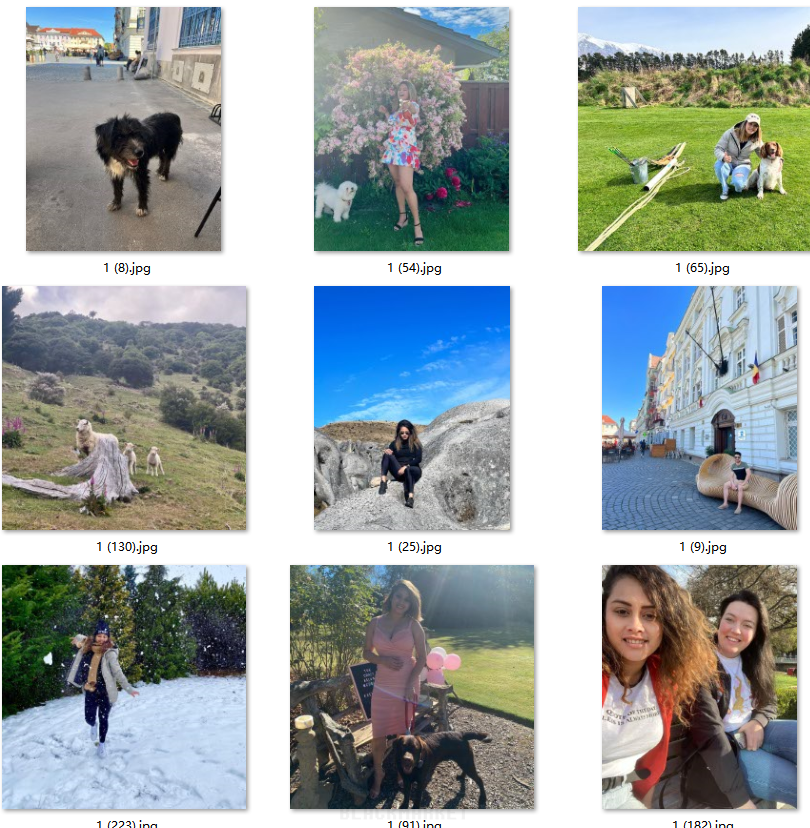Open the snow photo 1 (223).jpg
This screenshot has height=828, width=810.
(x=124, y=687)
